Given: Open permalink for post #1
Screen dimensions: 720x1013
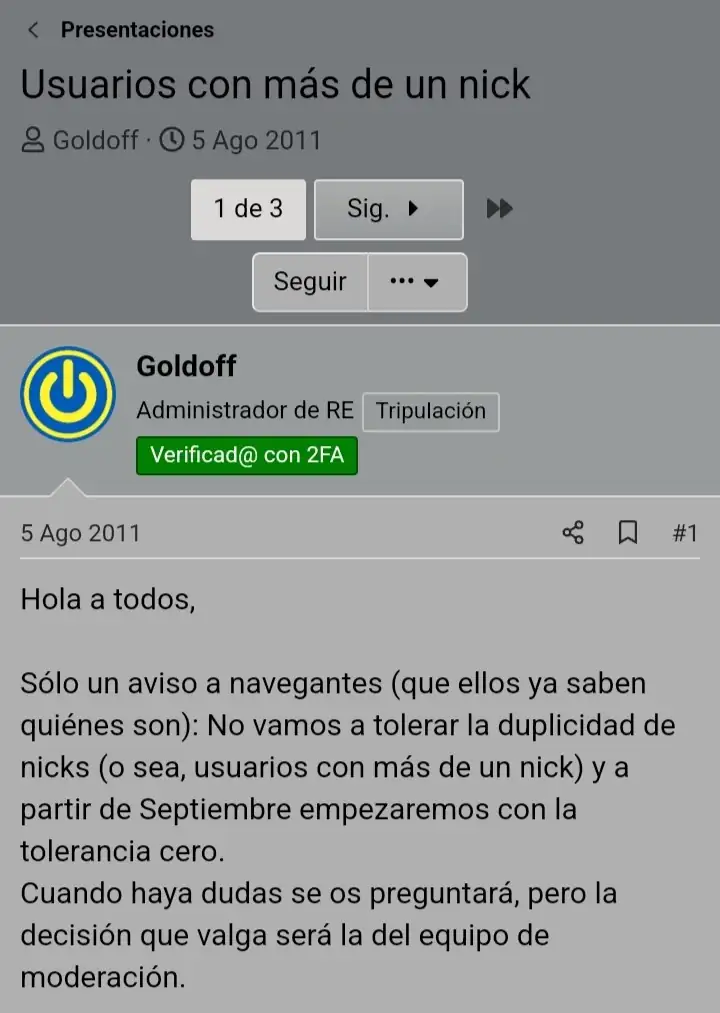Looking at the screenshot, I should [x=684, y=533].
